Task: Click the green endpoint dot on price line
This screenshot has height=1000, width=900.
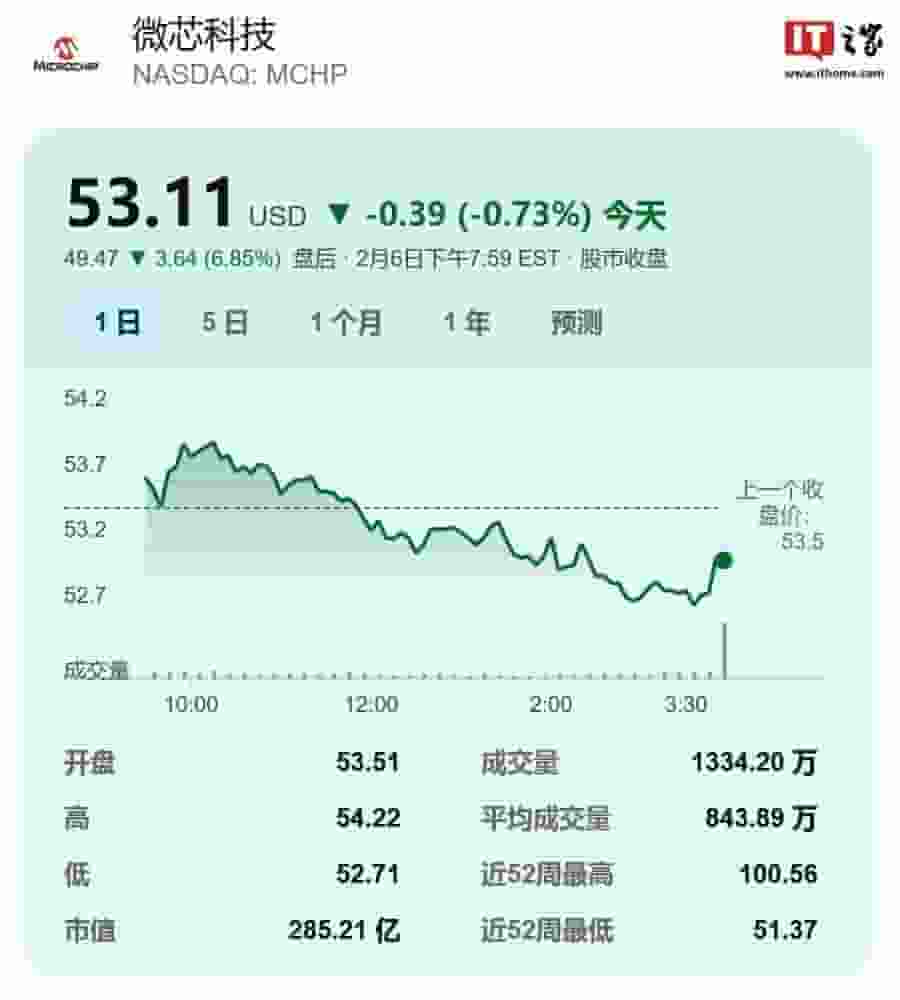Action: [725, 560]
